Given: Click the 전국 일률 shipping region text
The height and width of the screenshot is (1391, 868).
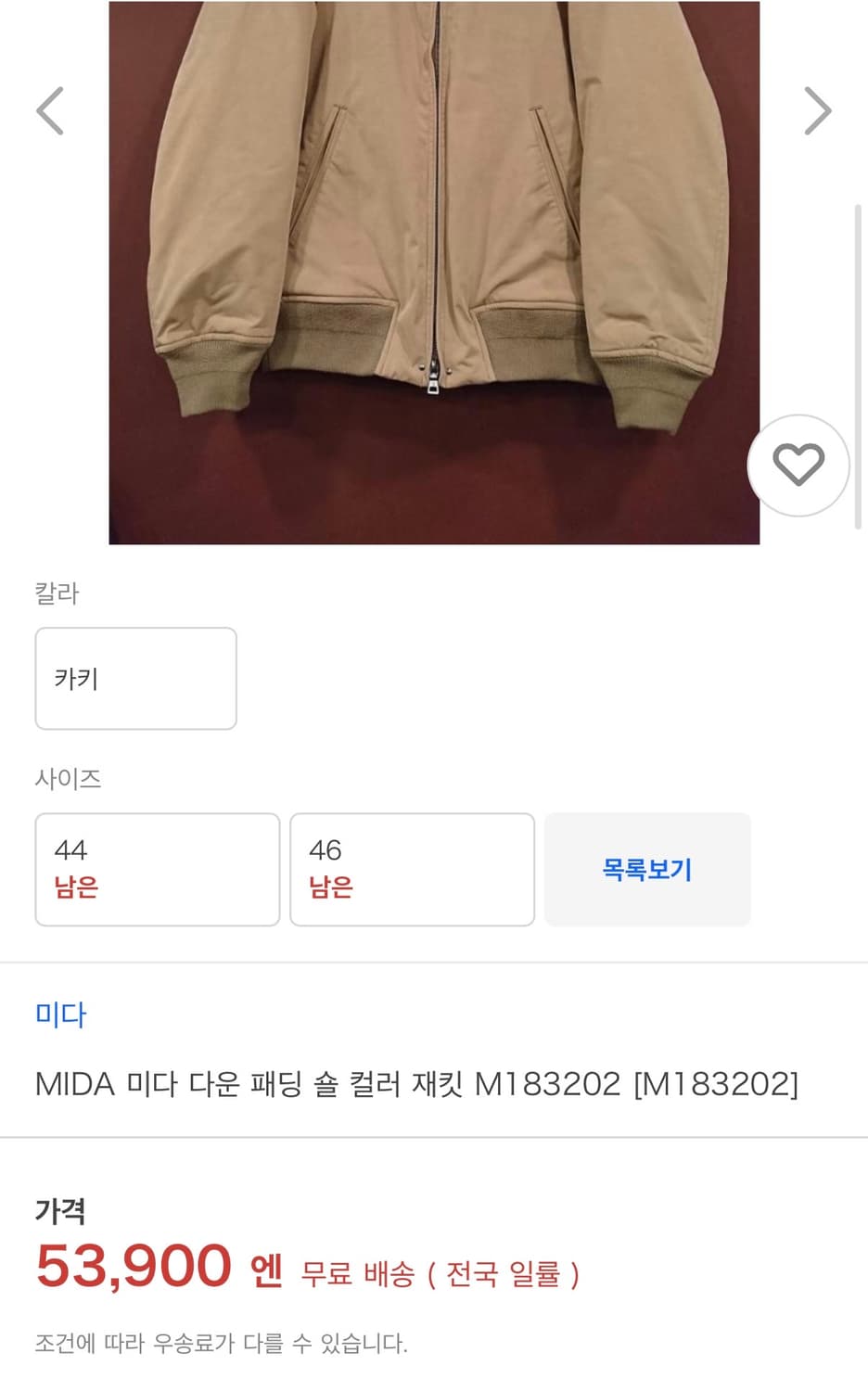Looking at the screenshot, I should 504,1274.
